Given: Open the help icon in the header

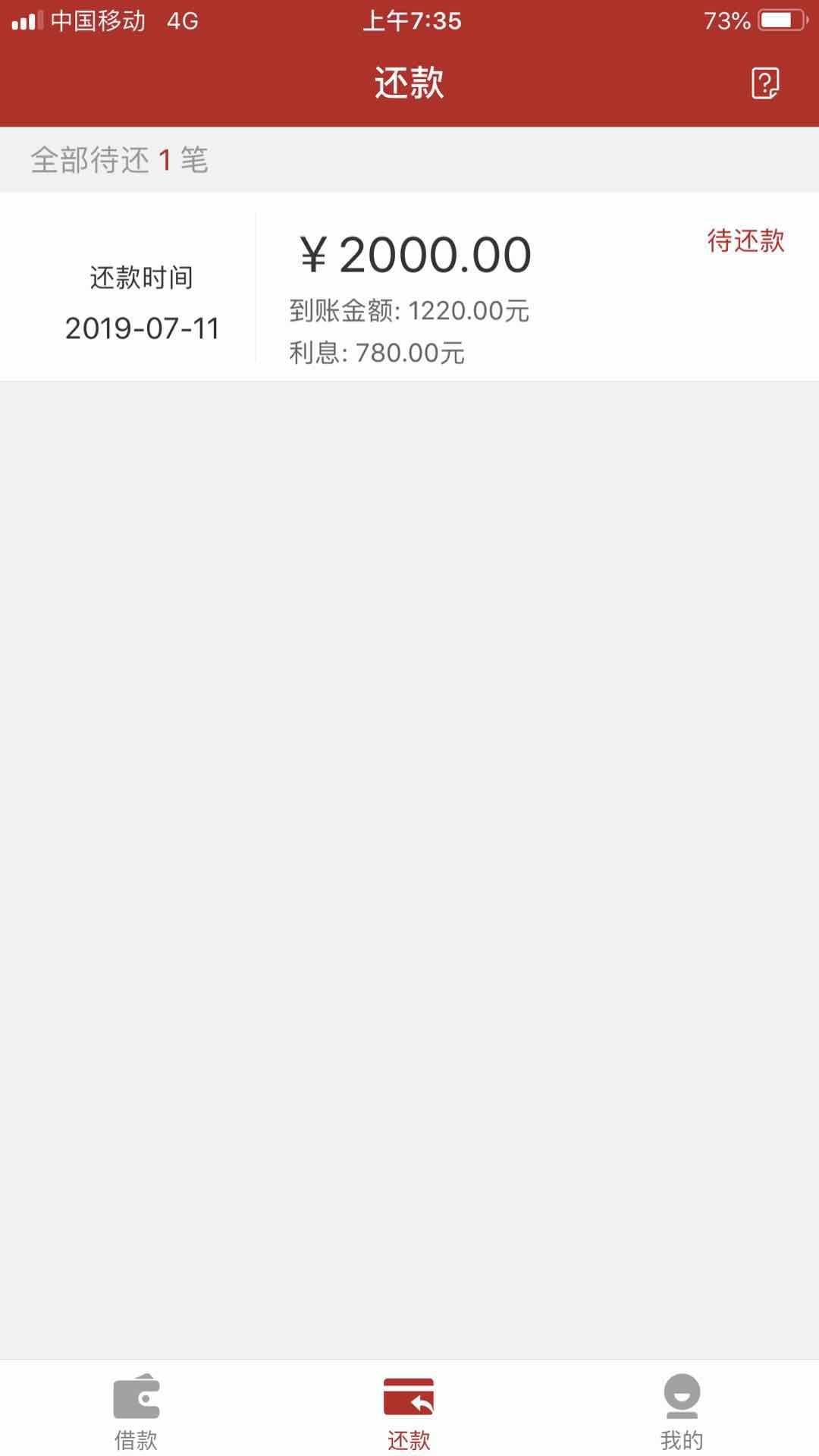Looking at the screenshot, I should click(x=764, y=83).
